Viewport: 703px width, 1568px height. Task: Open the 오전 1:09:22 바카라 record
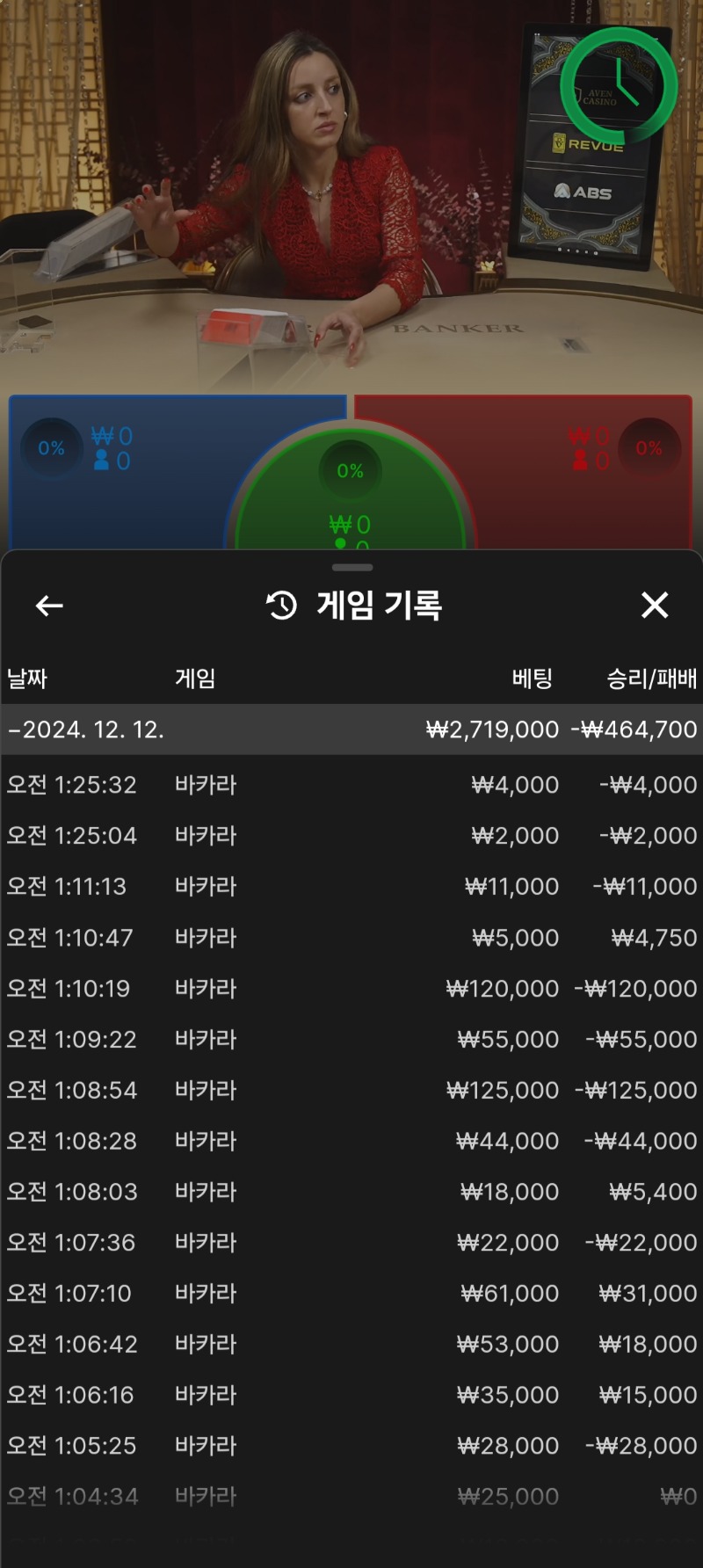[351, 1040]
